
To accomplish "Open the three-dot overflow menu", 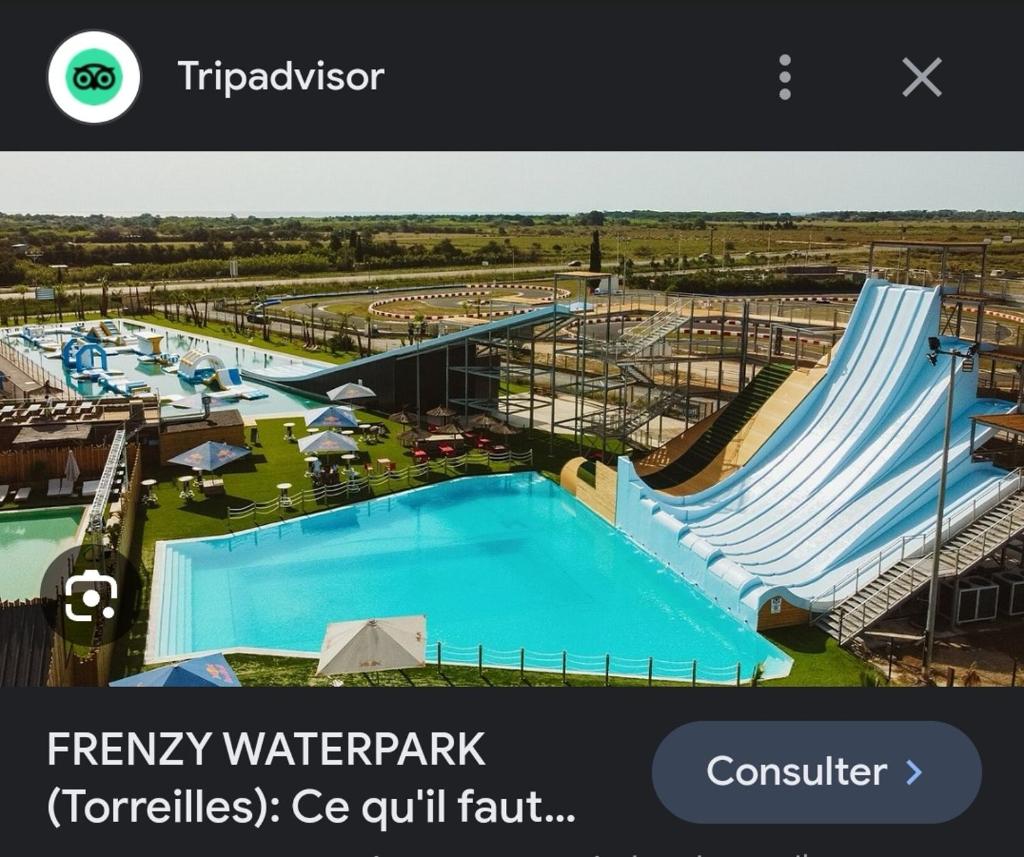I will tap(785, 77).
